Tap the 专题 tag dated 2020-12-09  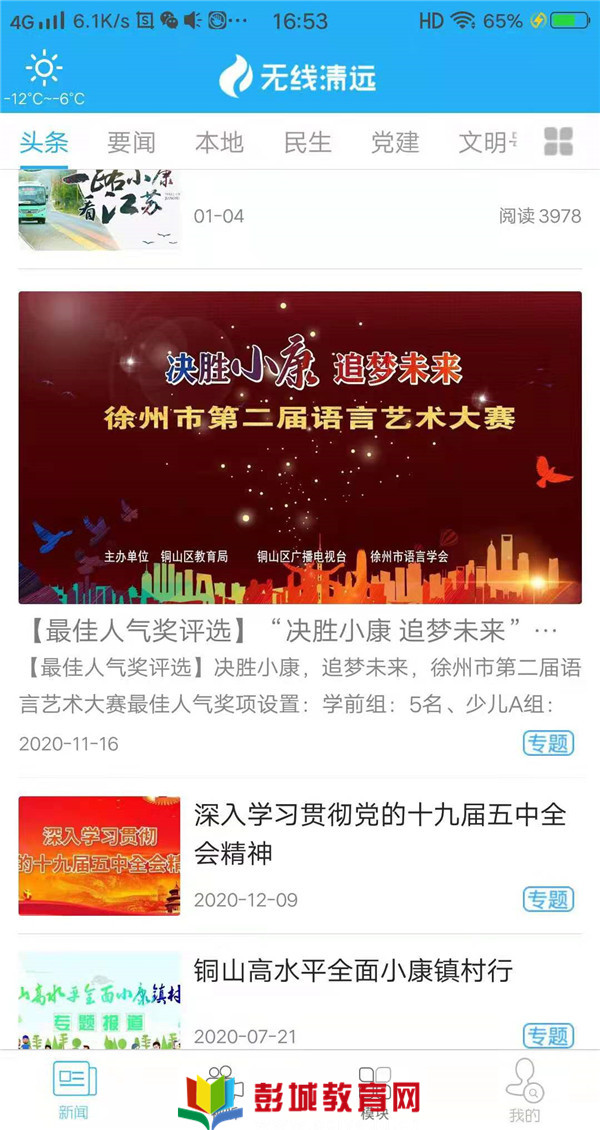pyautogui.click(x=548, y=898)
